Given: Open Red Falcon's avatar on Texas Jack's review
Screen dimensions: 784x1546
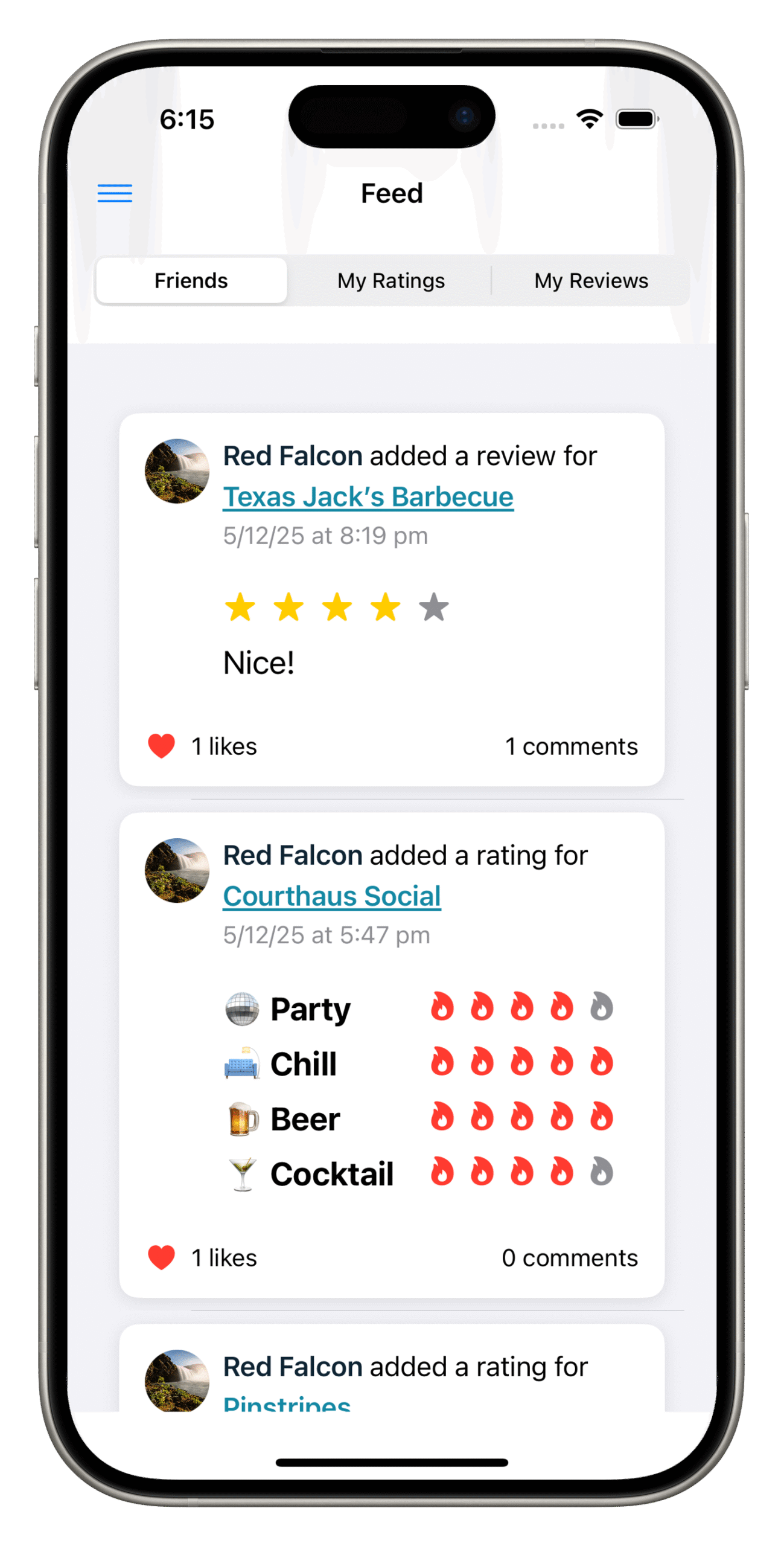Looking at the screenshot, I should tap(177, 471).
